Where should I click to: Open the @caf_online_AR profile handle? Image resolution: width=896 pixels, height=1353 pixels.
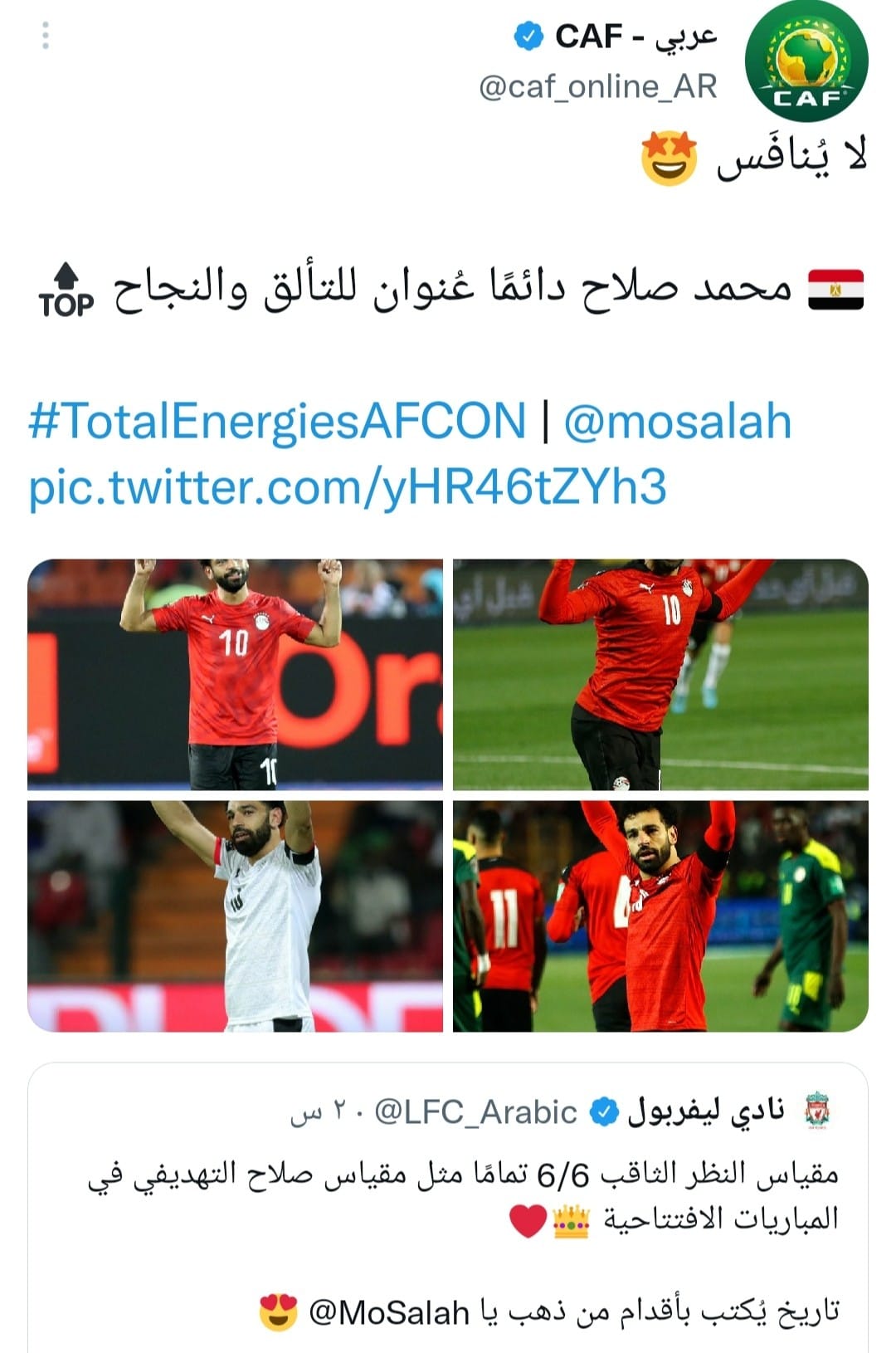click(597, 86)
